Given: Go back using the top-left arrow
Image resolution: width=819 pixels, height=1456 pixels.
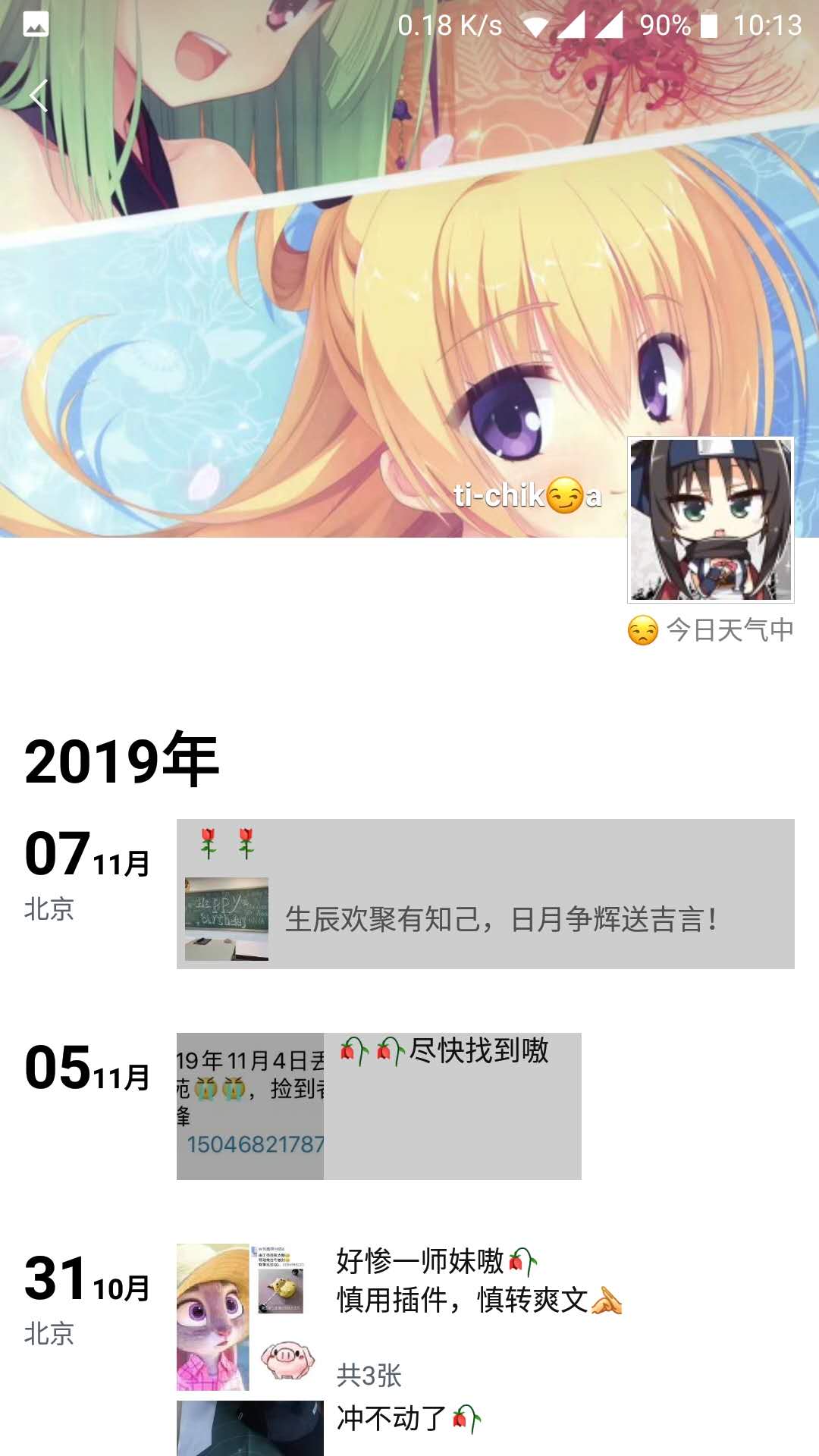Looking at the screenshot, I should point(39,96).
